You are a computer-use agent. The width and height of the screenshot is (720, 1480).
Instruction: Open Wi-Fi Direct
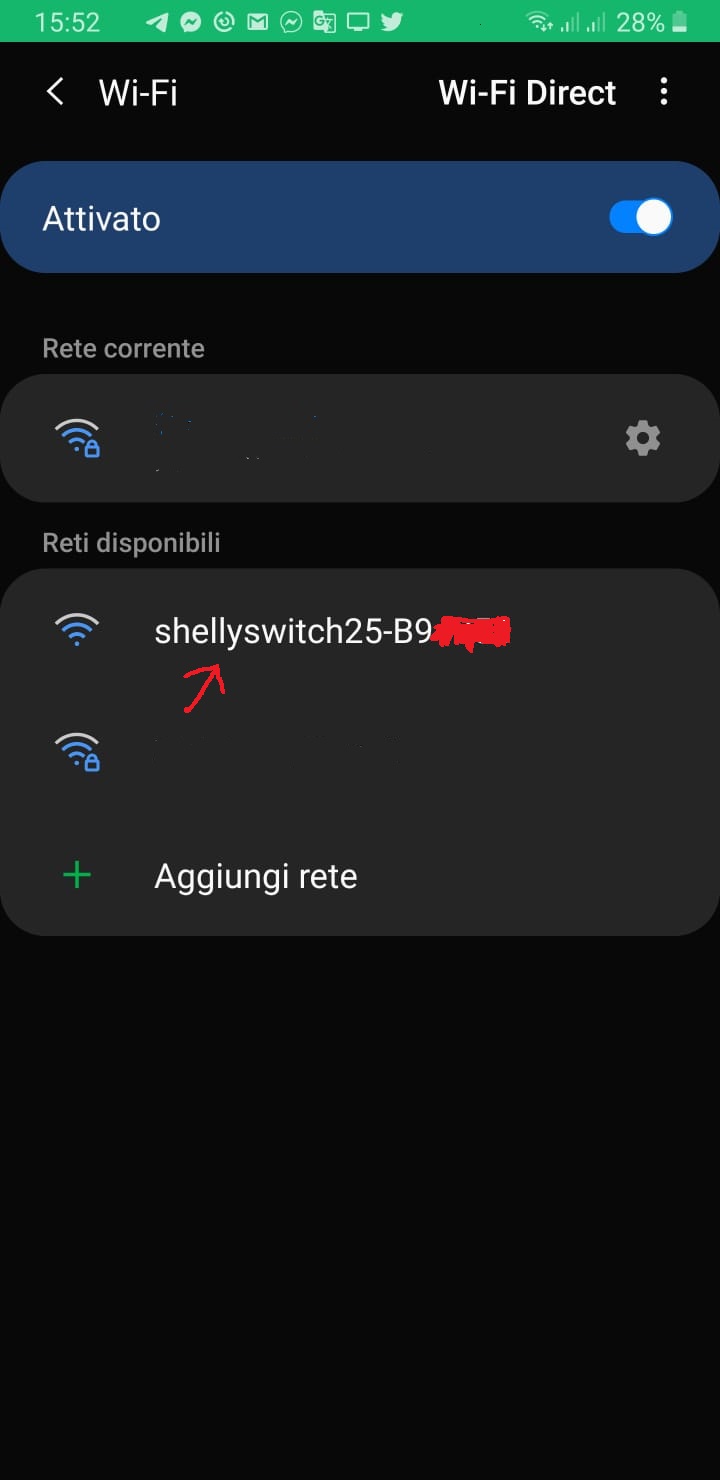[527, 93]
